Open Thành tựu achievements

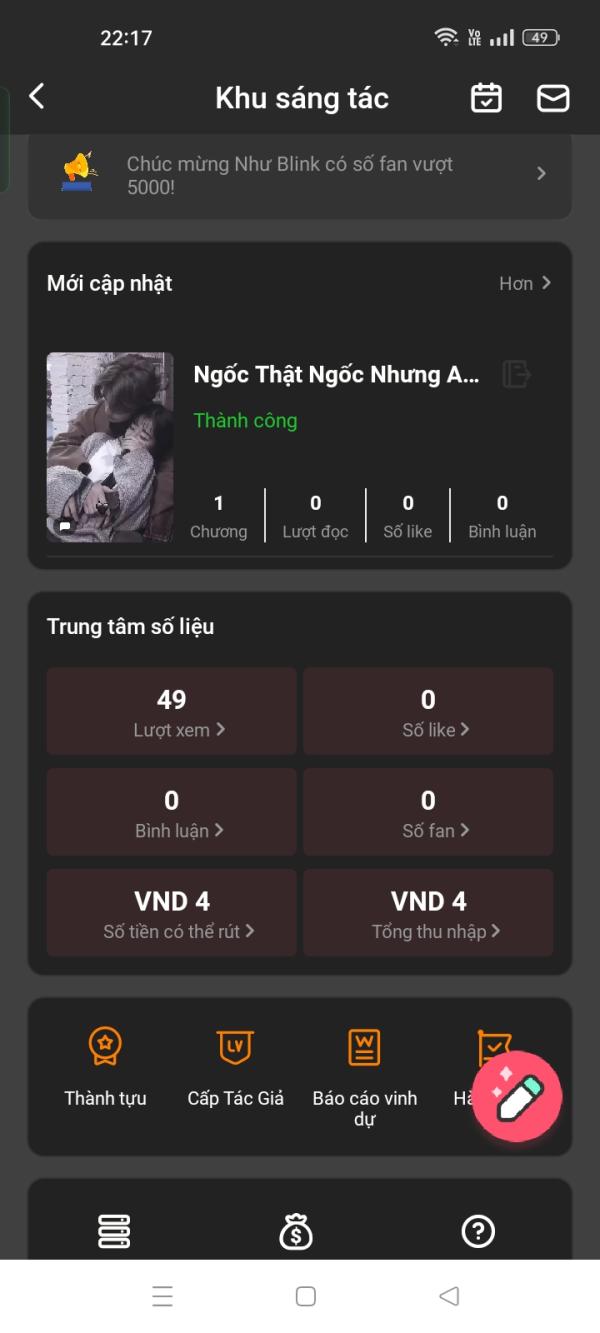[x=105, y=1067]
